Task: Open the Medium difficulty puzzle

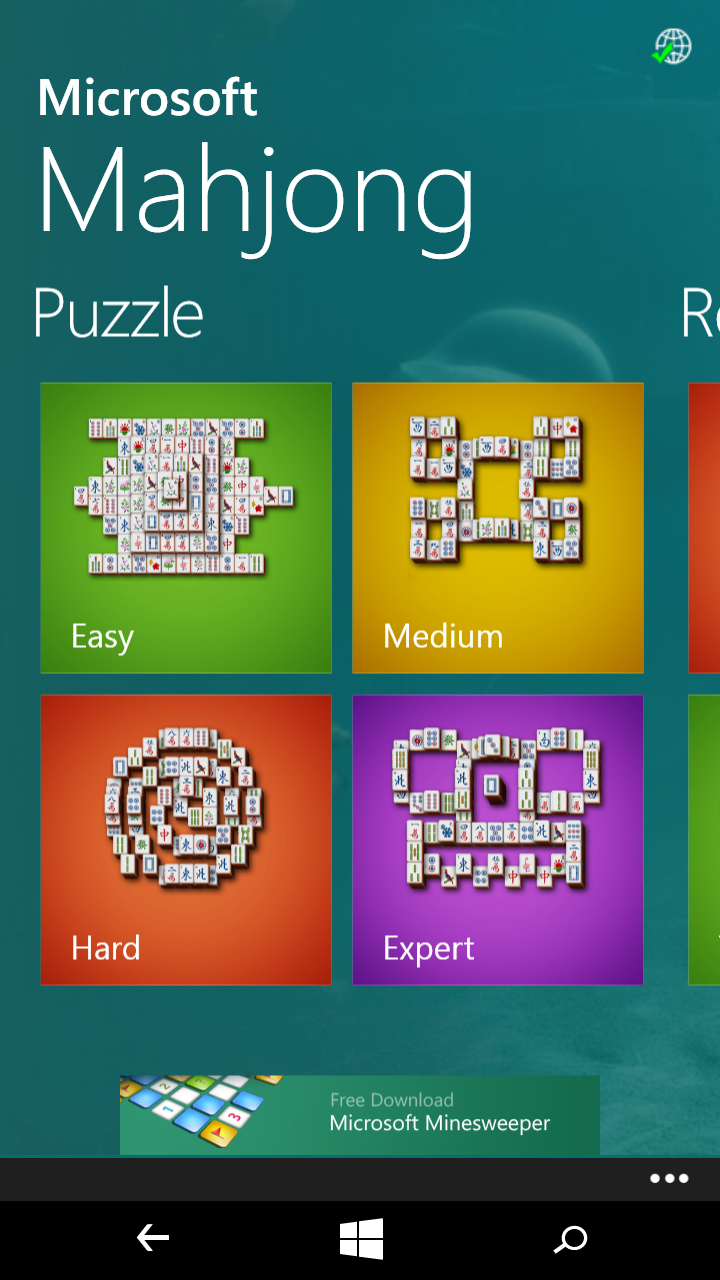Action: (x=498, y=528)
